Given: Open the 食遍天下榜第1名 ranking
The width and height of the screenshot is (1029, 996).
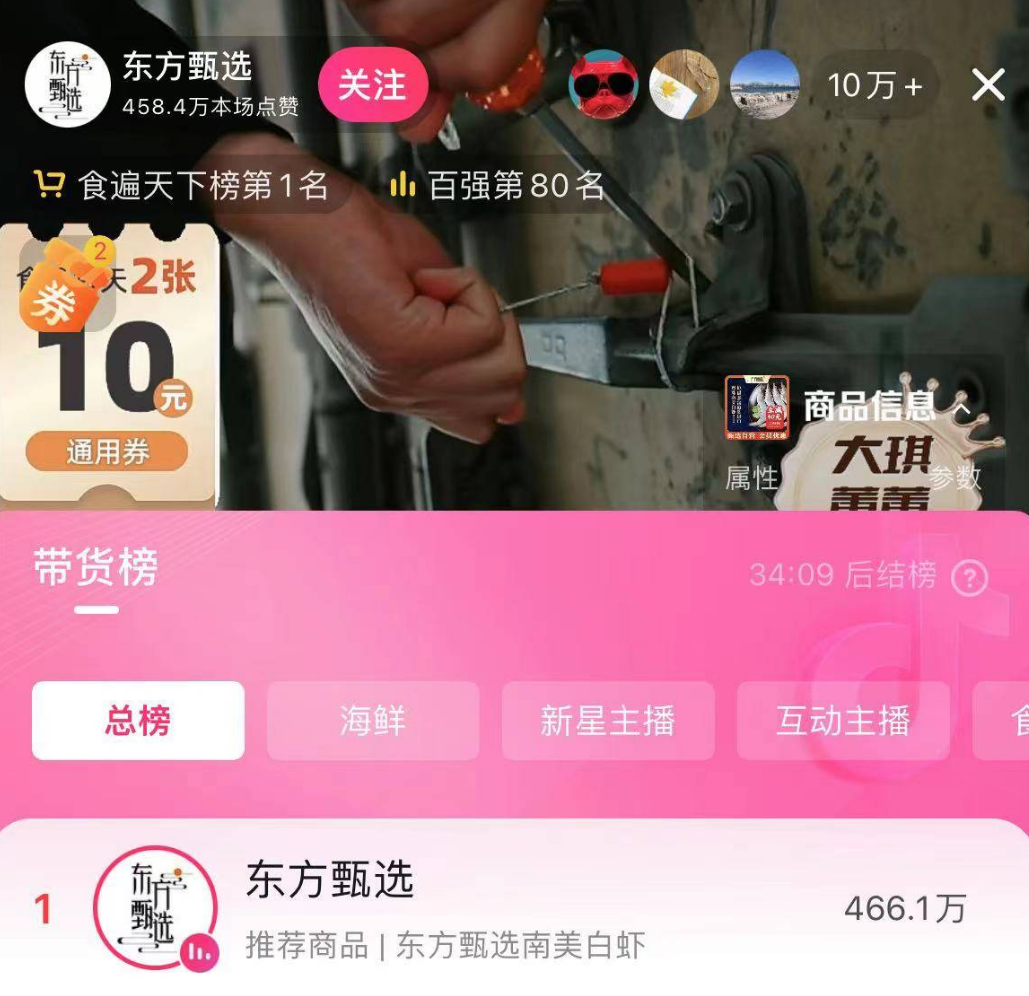Looking at the screenshot, I should click(181, 185).
